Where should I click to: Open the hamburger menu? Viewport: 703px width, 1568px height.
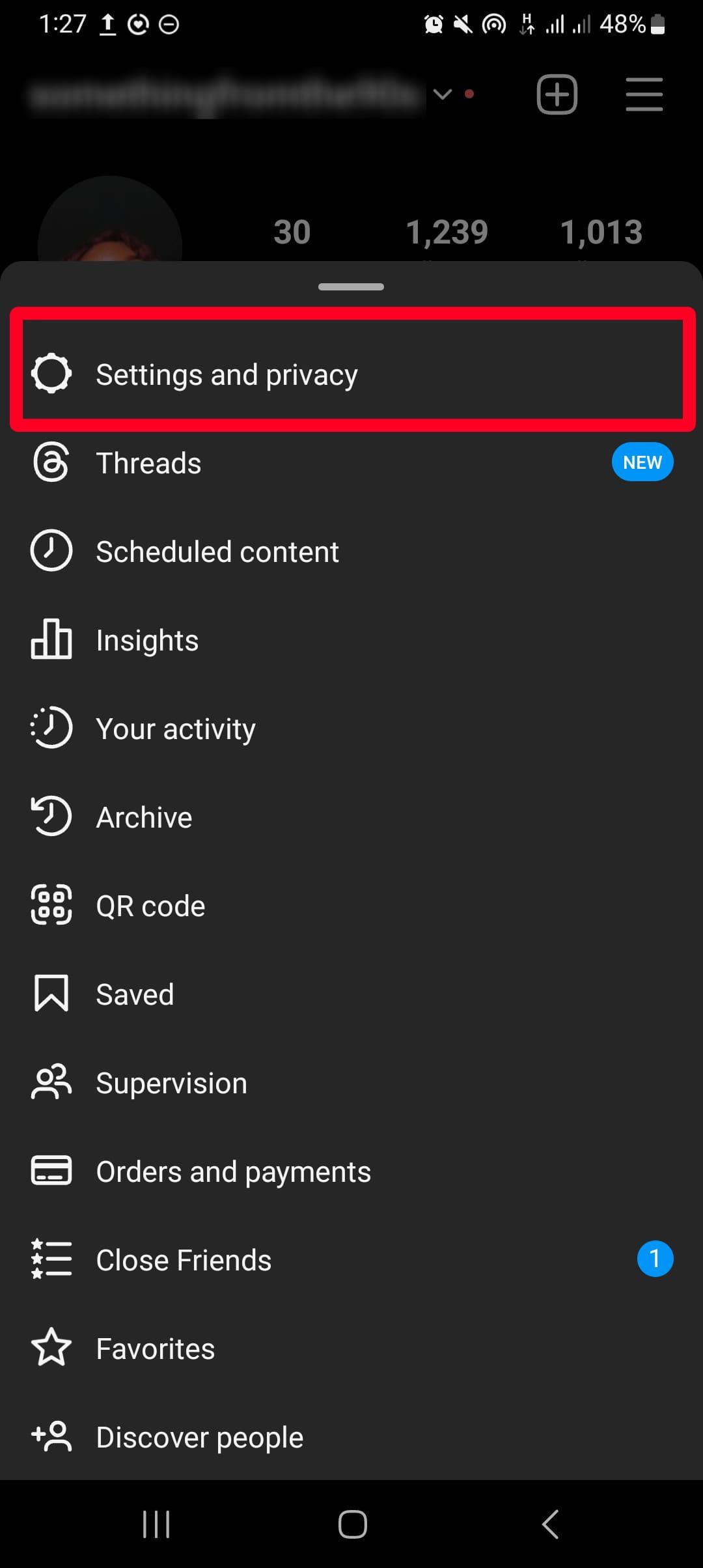[644, 95]
